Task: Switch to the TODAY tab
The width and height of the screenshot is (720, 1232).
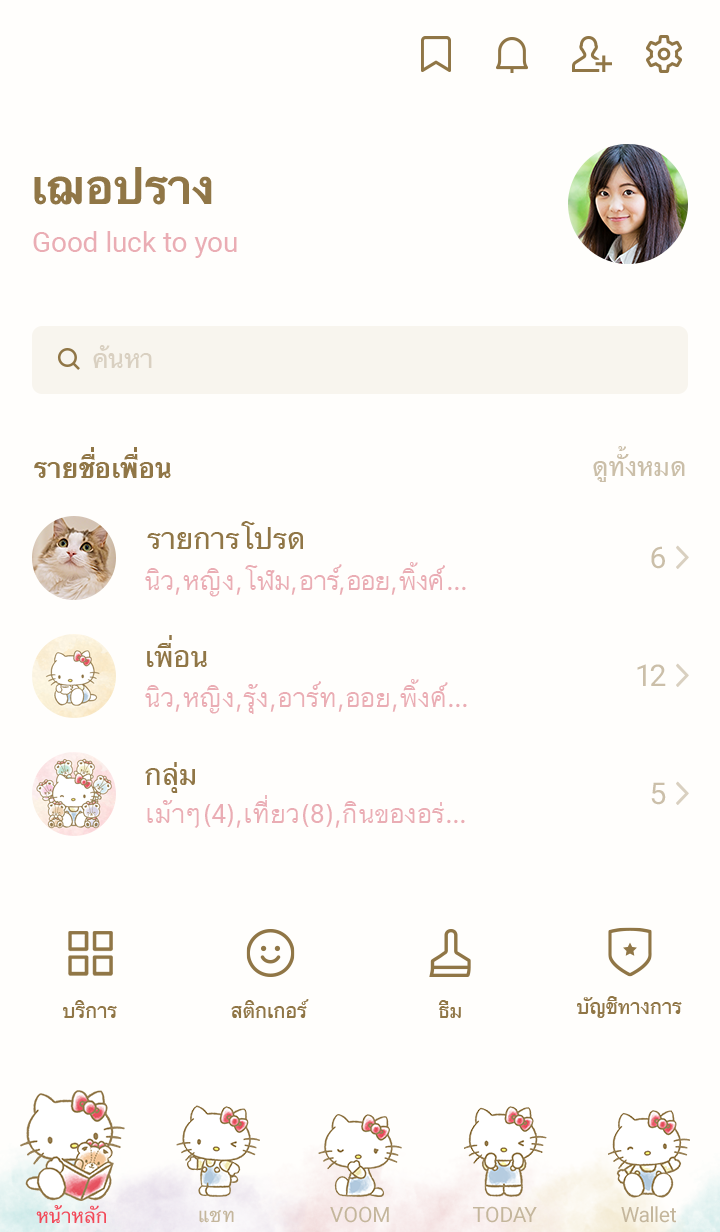Action: point(504,1160)
